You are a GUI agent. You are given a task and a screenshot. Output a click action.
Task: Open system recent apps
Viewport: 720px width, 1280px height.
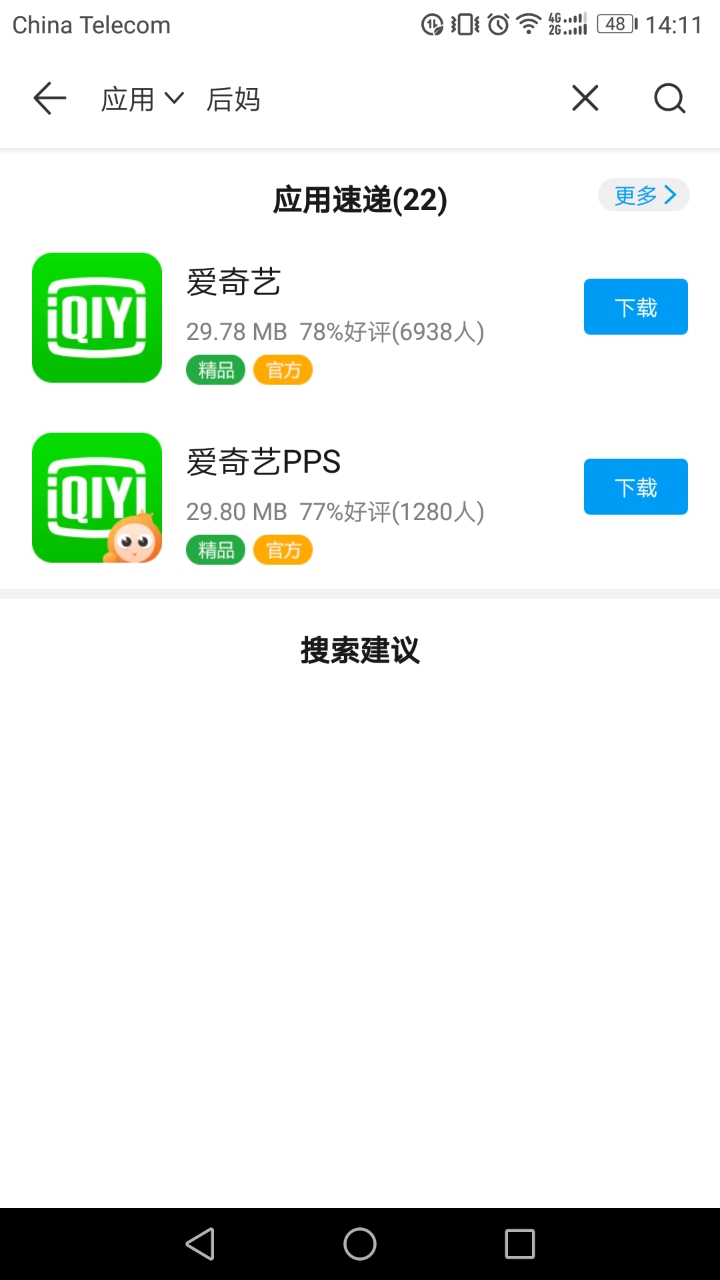pyautogui.click(x=520, y=1244)
